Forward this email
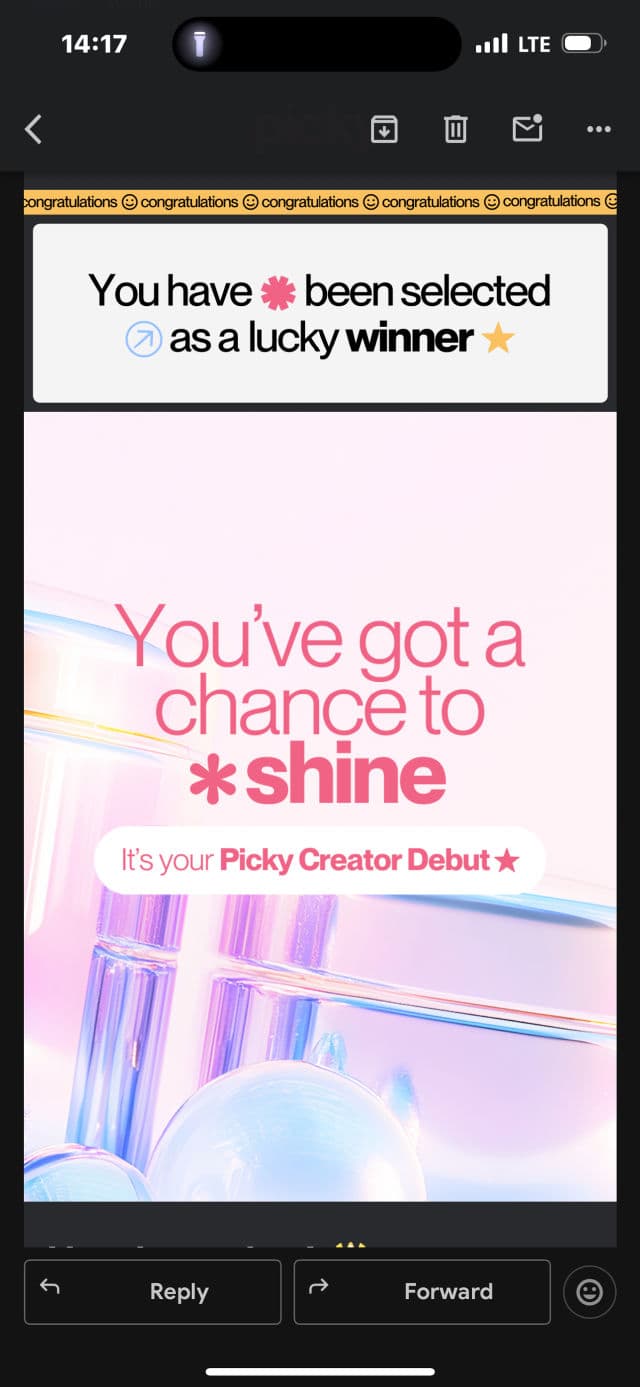Image resolution: width=640 pixels, height=1387 pixels. click(x=422, y=1291)
